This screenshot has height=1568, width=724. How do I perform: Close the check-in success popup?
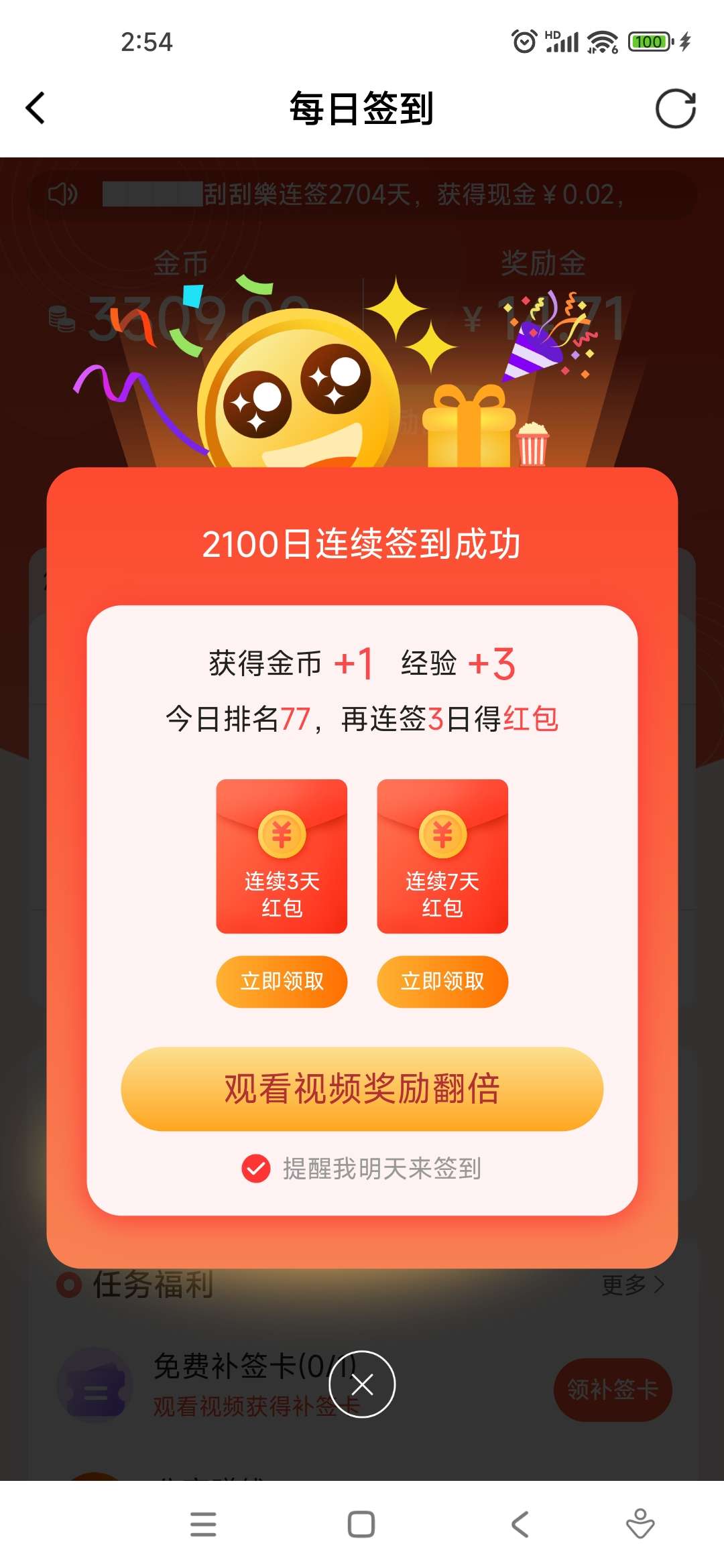coord(362,1384)
